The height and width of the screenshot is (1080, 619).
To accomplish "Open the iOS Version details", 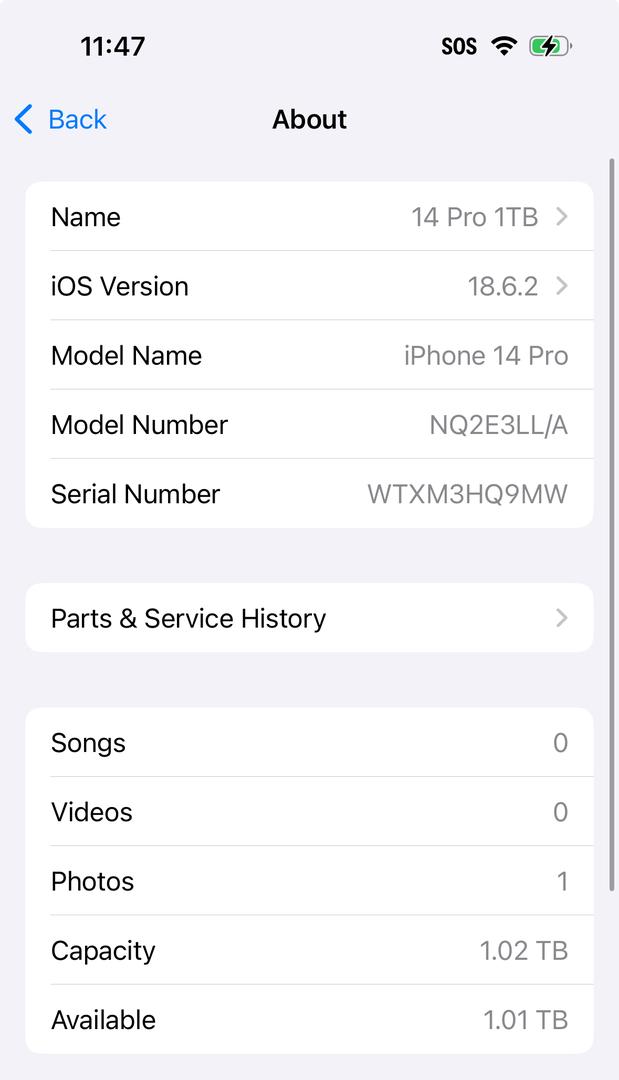I will [309, 286].
